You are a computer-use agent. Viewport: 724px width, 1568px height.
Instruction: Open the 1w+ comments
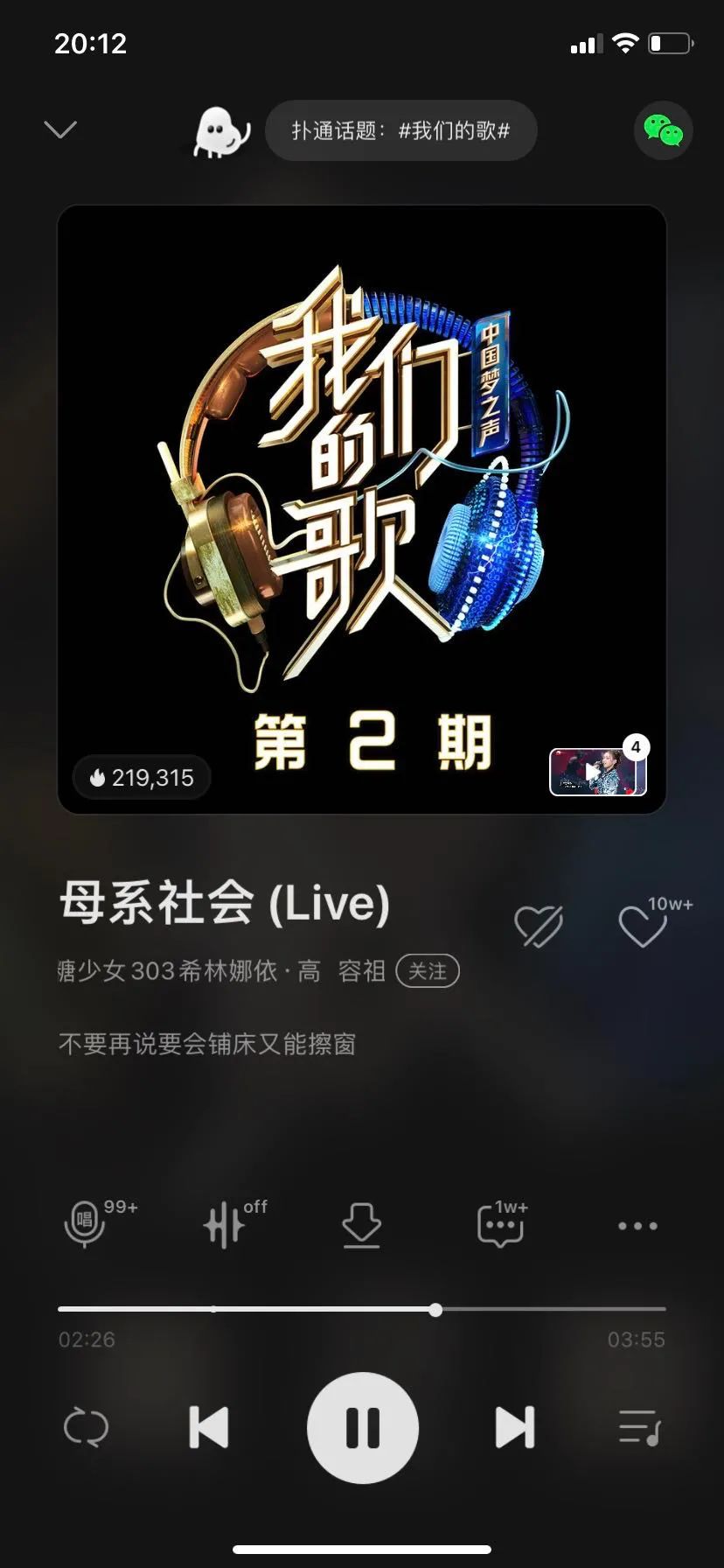point(500,1223)
